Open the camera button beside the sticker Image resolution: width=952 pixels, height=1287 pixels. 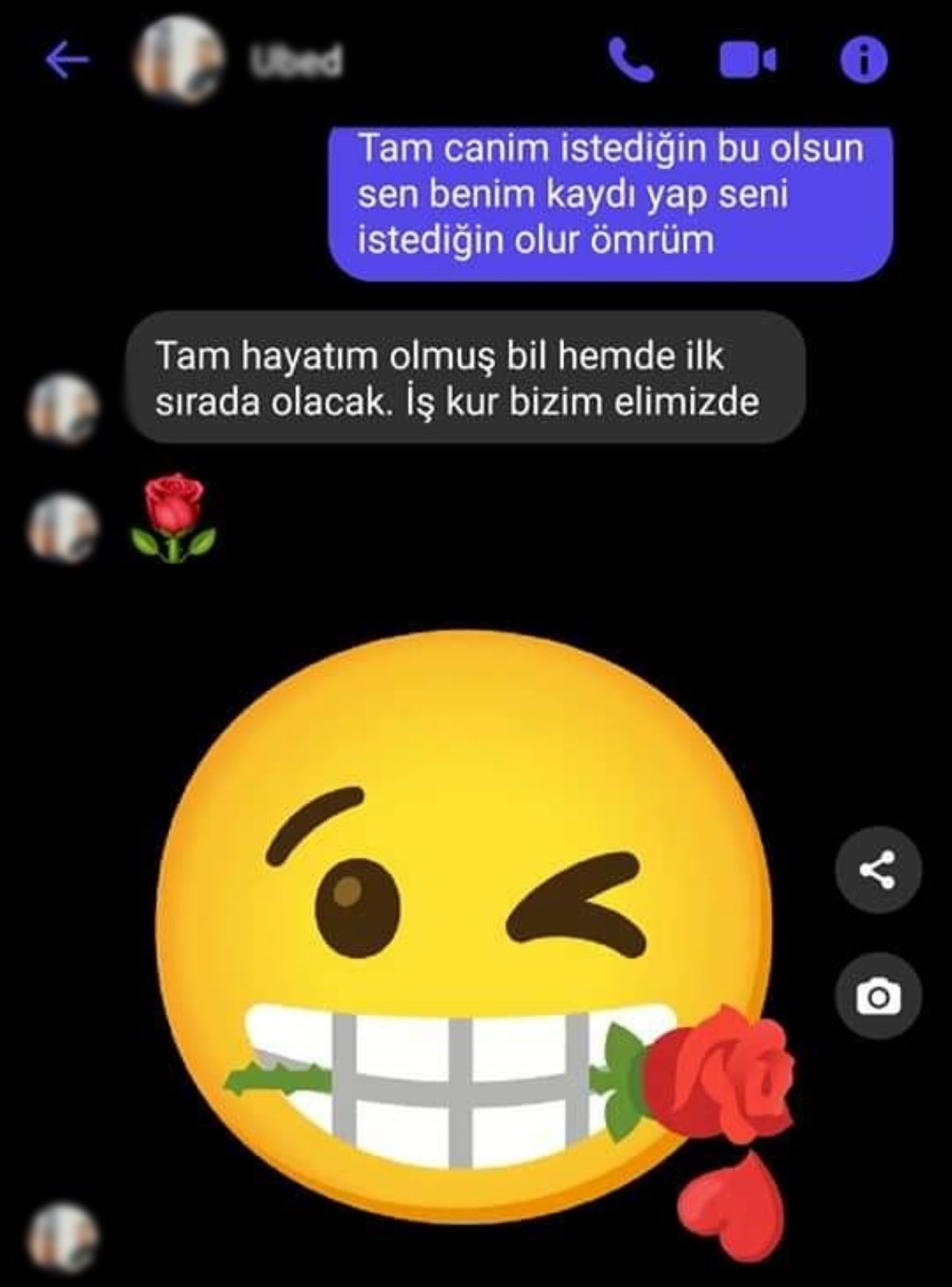[x=877, y=997]
